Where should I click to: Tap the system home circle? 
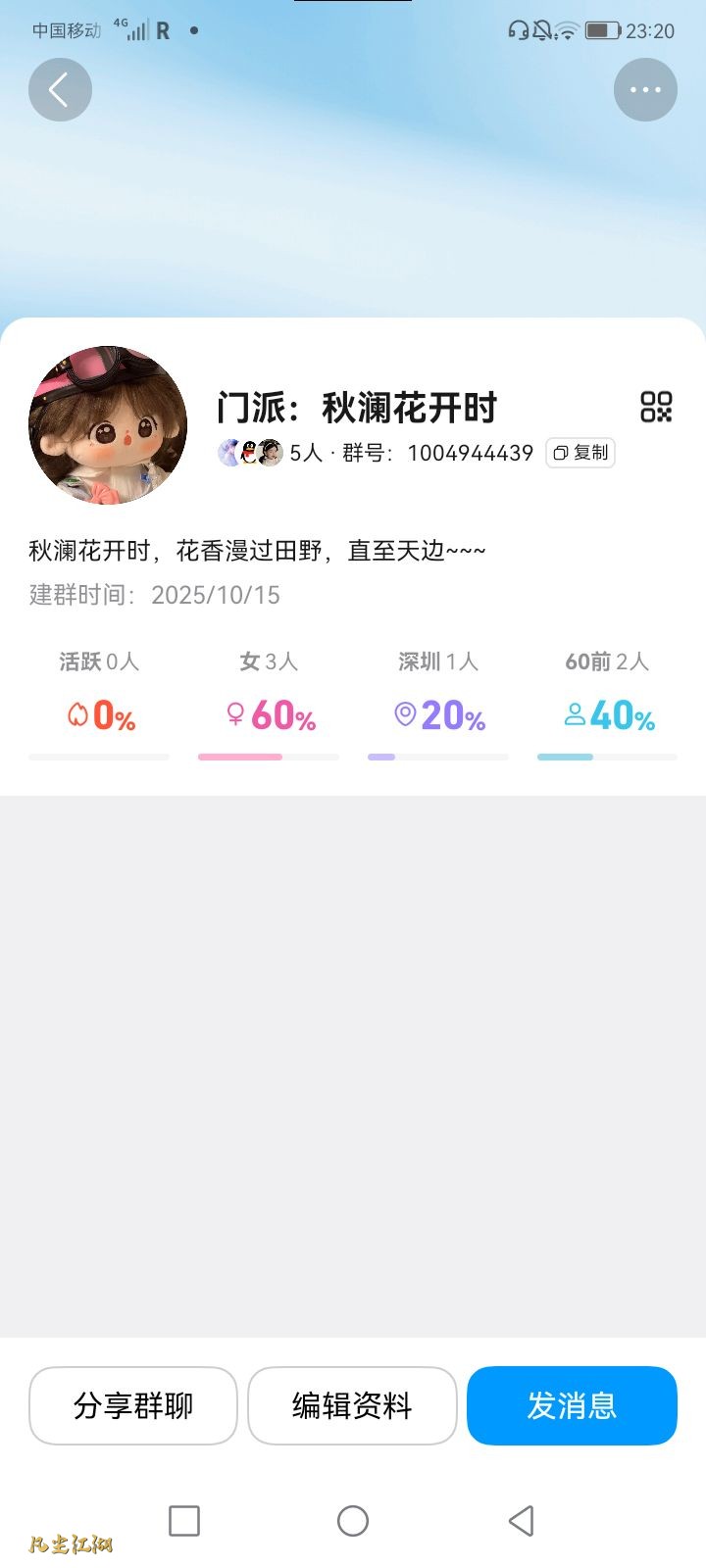click(353, 1521)
